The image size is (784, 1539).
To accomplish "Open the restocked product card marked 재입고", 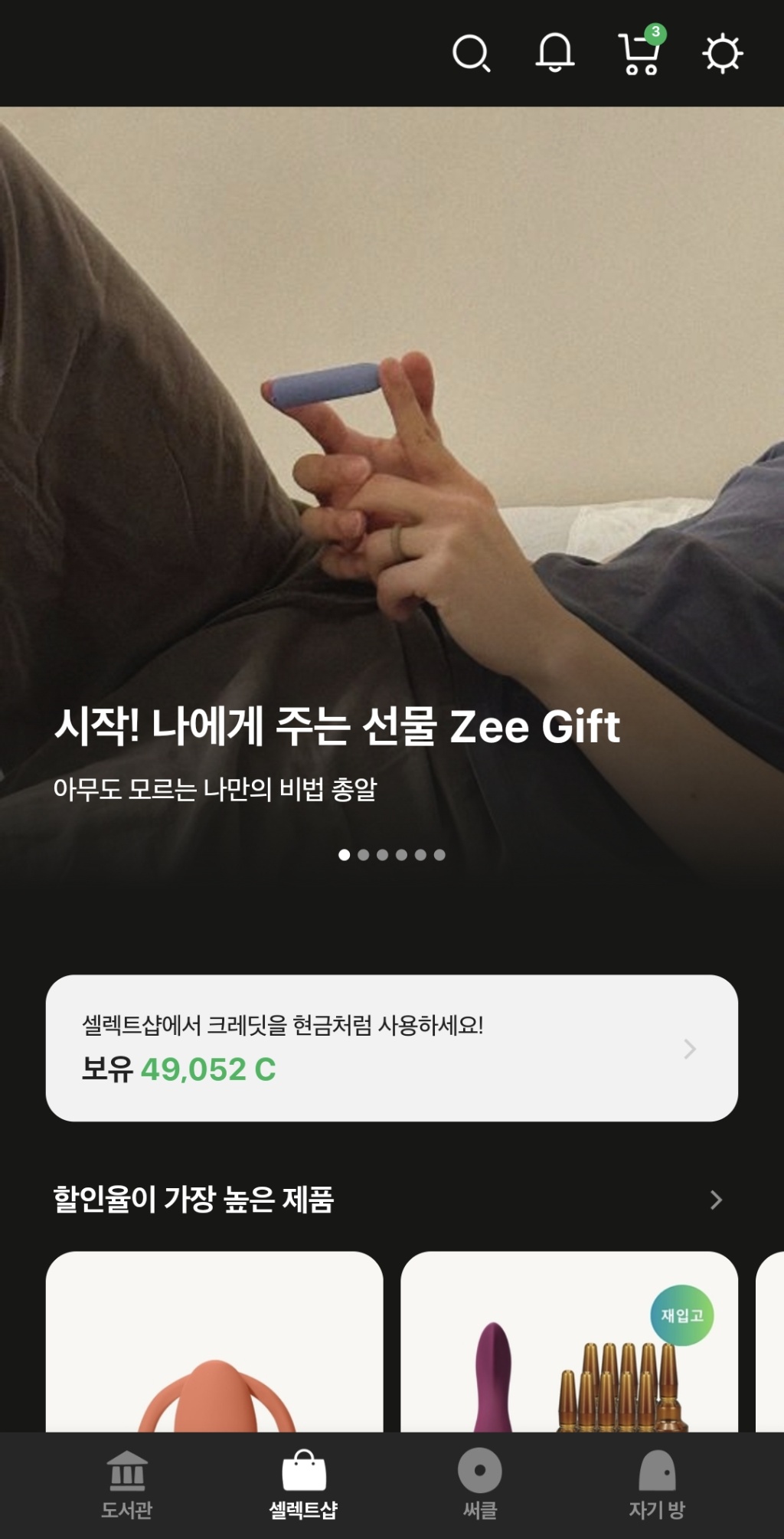I will [x=569, y=1342].
